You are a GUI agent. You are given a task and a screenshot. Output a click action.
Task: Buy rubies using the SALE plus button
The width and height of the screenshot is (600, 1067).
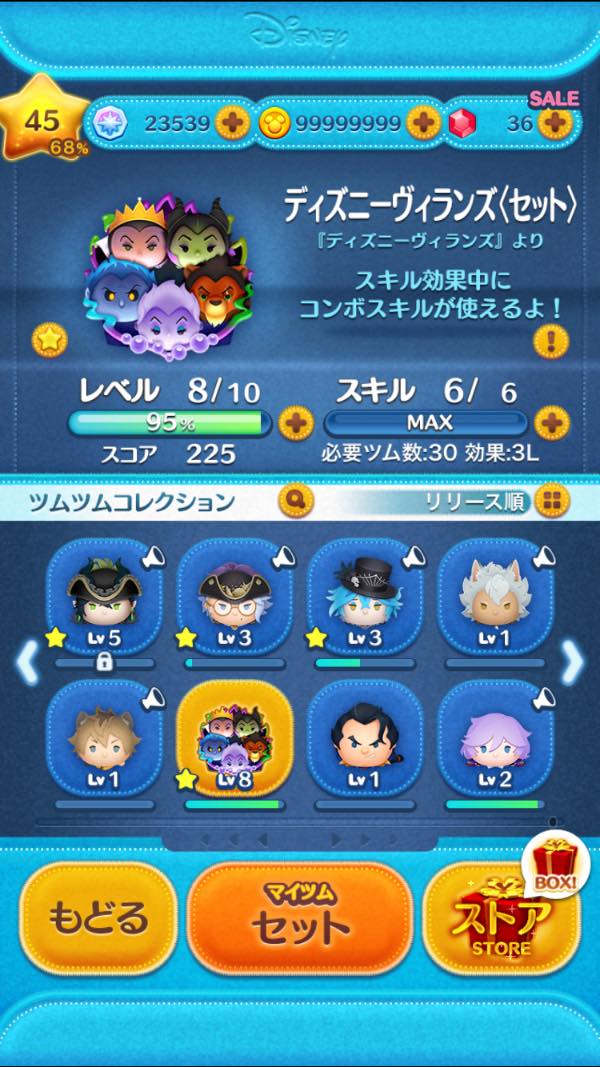pos(554,123)
